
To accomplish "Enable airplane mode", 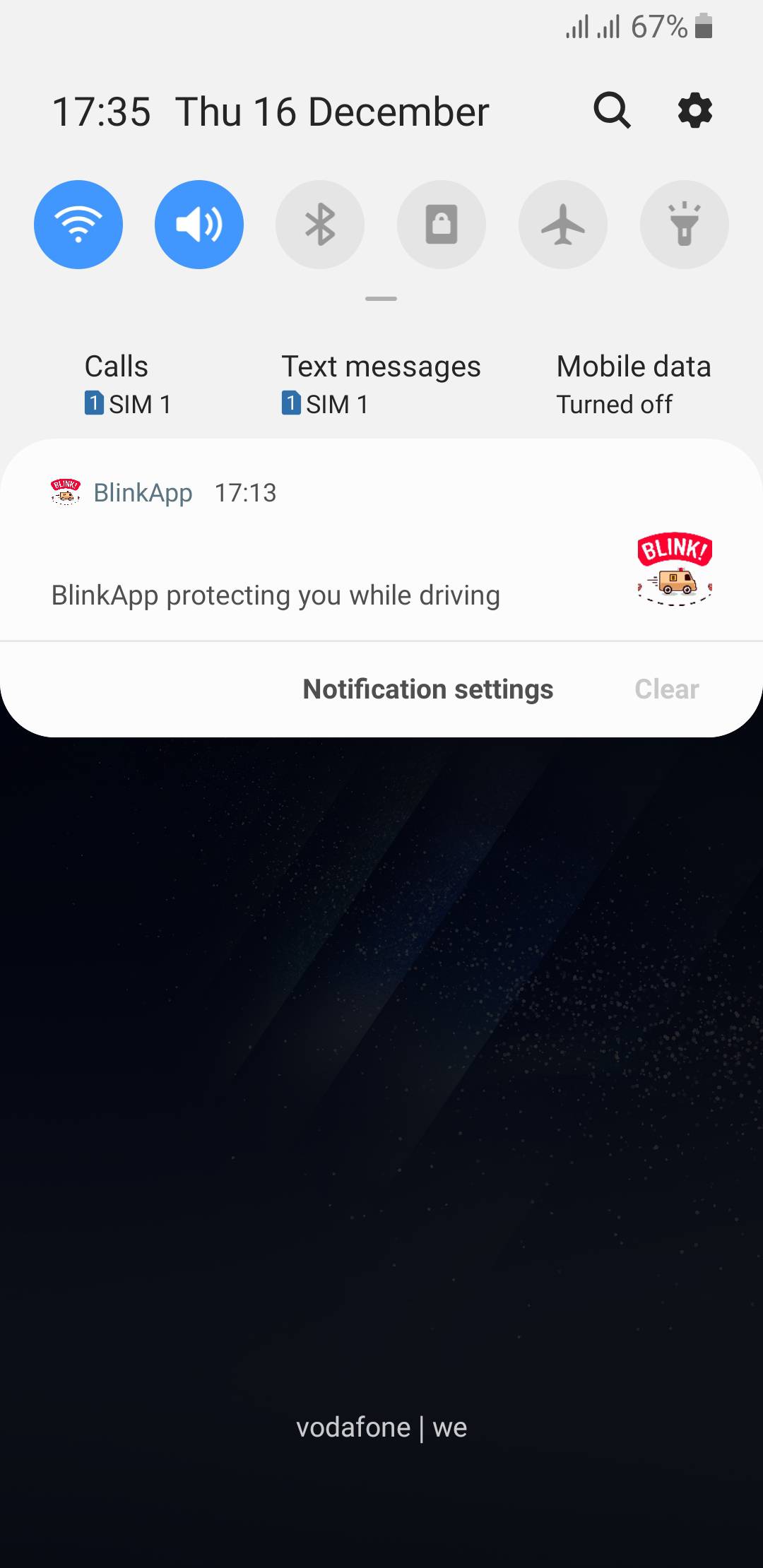I will coord(563,225).
